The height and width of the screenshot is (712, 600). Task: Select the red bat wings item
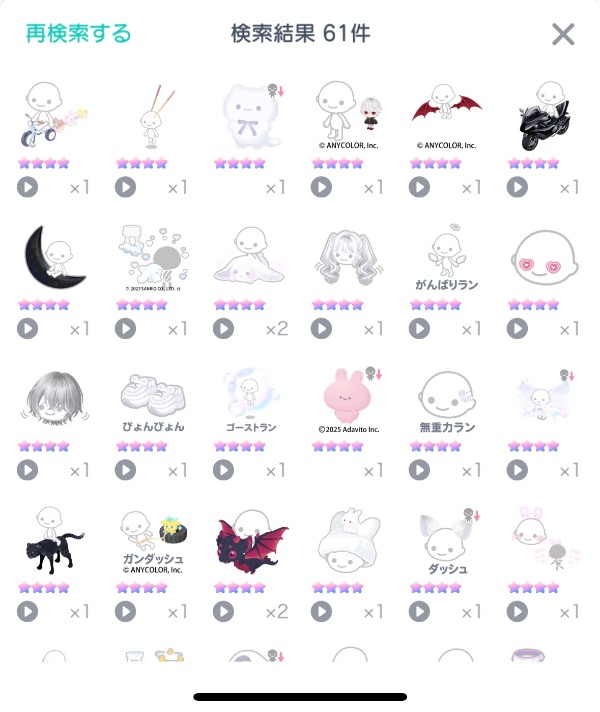pos(445,116)
